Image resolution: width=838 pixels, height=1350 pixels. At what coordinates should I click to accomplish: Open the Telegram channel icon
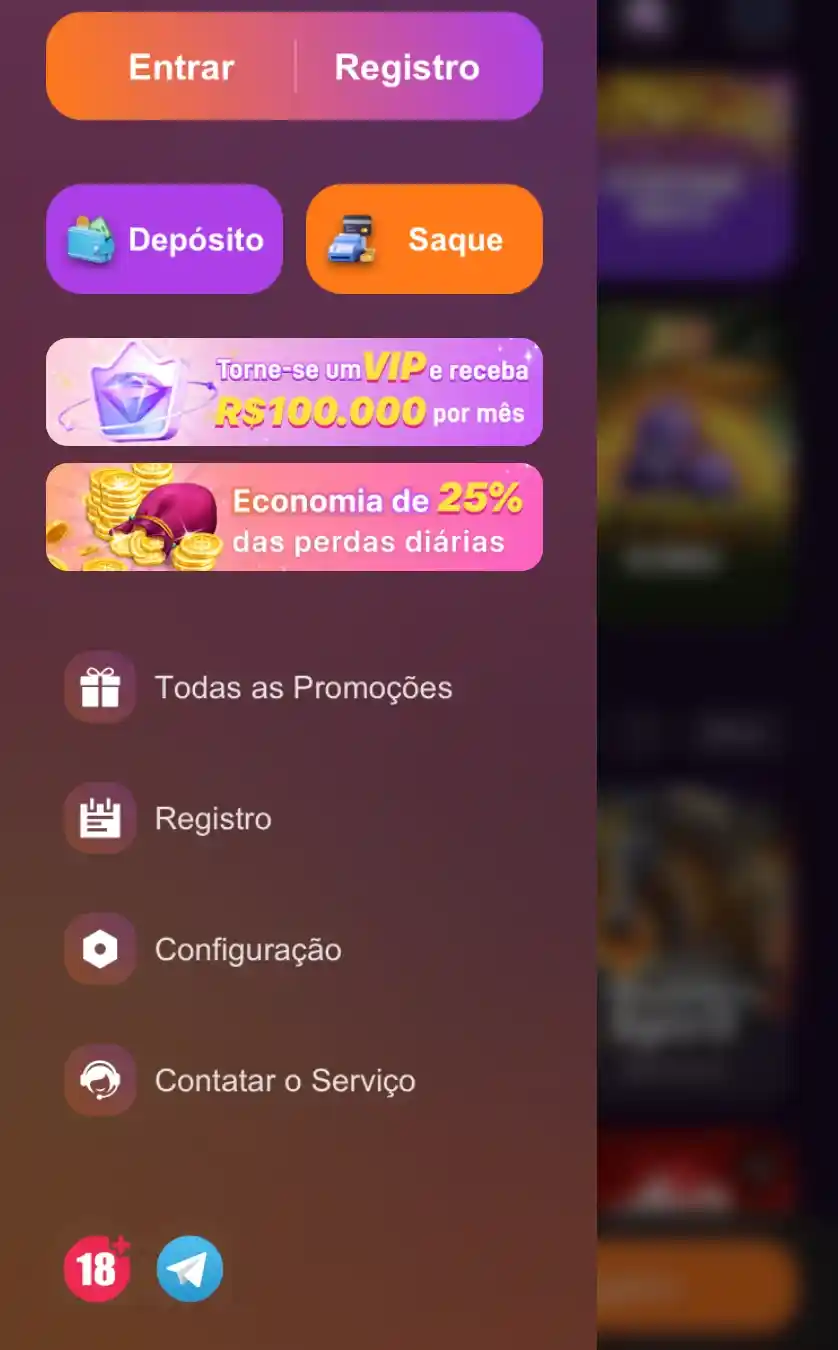pos(190,1269)
